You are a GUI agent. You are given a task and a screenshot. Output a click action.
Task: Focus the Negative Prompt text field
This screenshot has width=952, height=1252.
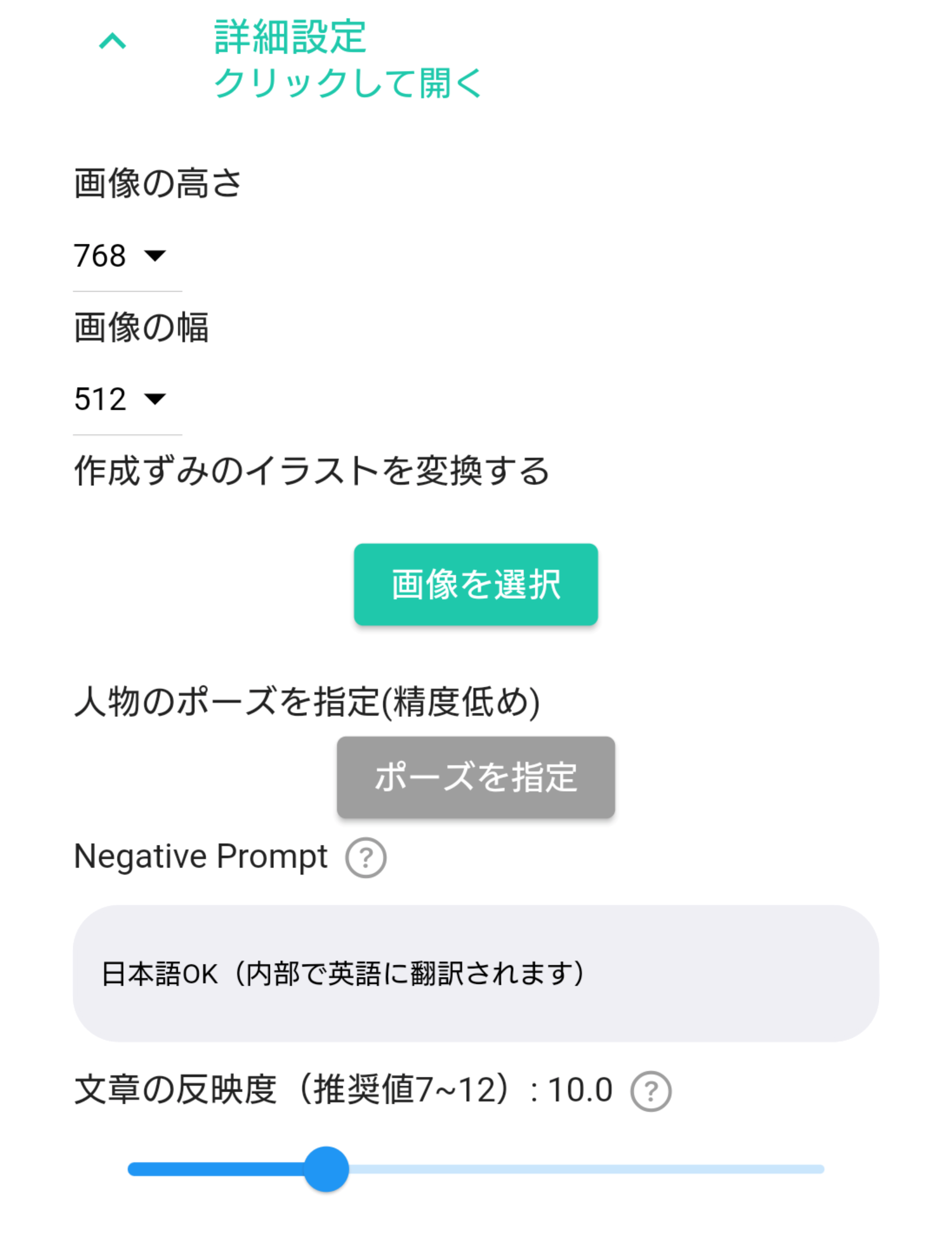click(x=475, y=973)
